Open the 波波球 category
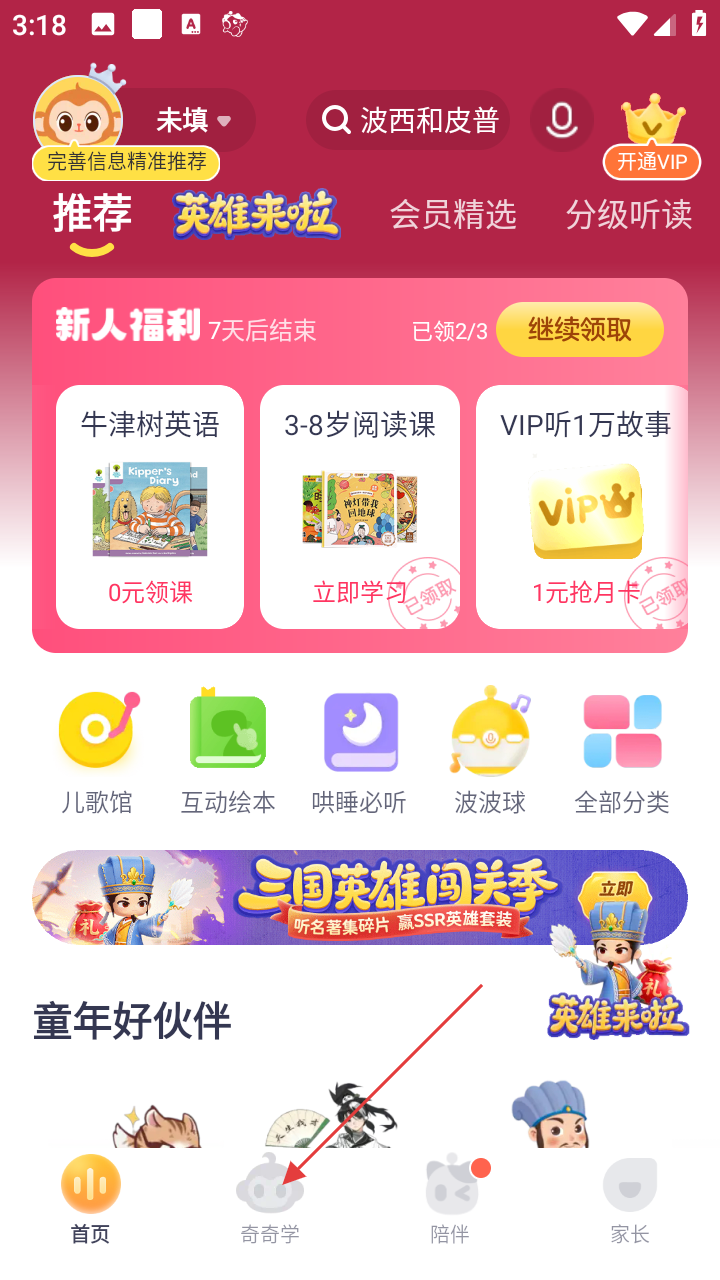This screenshot has height=1280, width=720. pyautogui.click(x=490, y=752)
